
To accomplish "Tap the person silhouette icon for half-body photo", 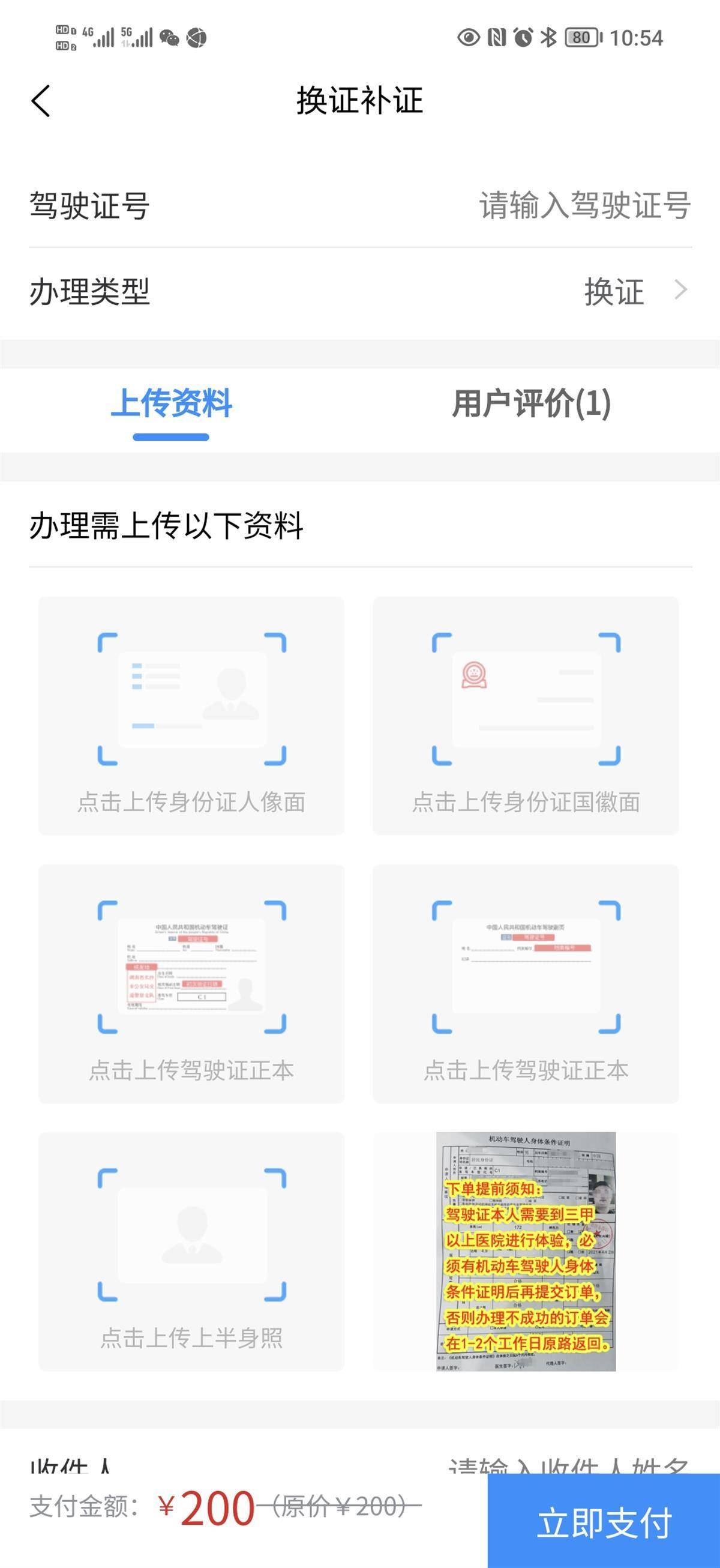I will (193, 1235).
